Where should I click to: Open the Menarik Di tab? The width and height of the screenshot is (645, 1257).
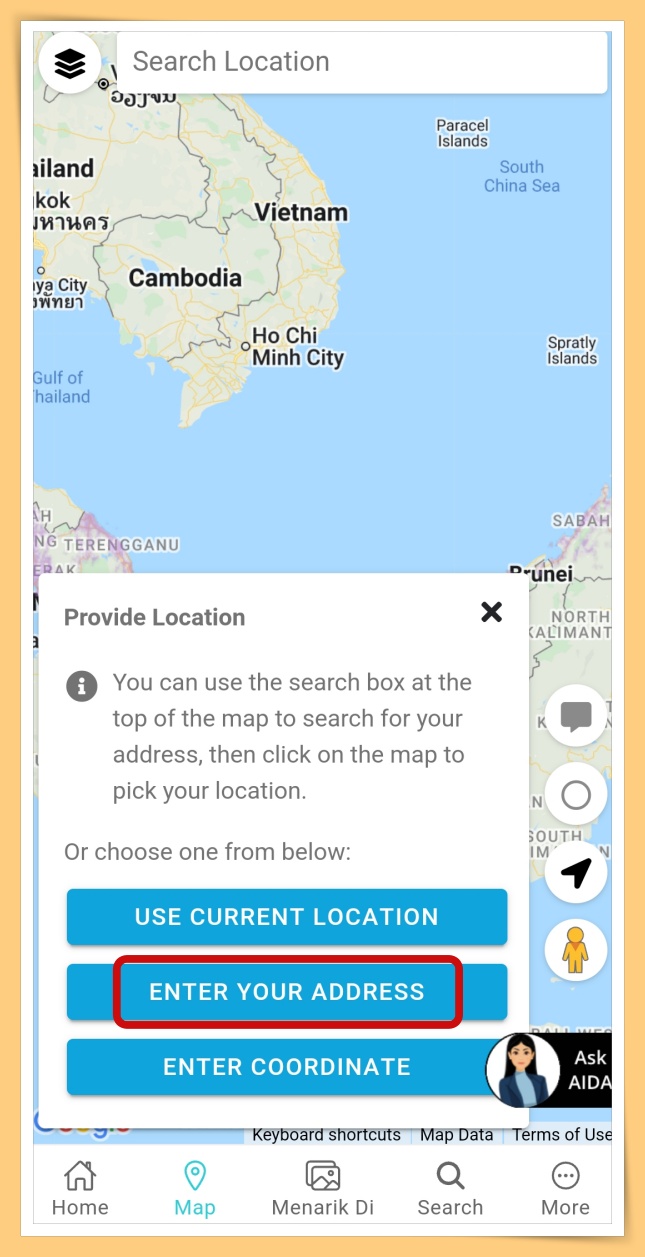pyautogui.click(x=323, y=1189)
